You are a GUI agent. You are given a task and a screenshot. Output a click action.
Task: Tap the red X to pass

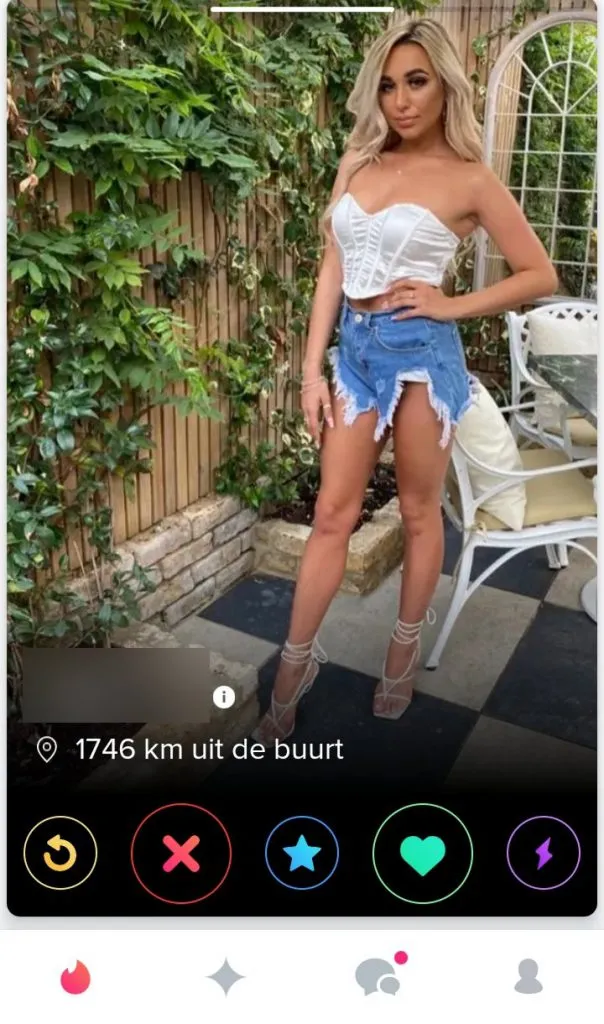pyautogui.click(x=181, y=853)
